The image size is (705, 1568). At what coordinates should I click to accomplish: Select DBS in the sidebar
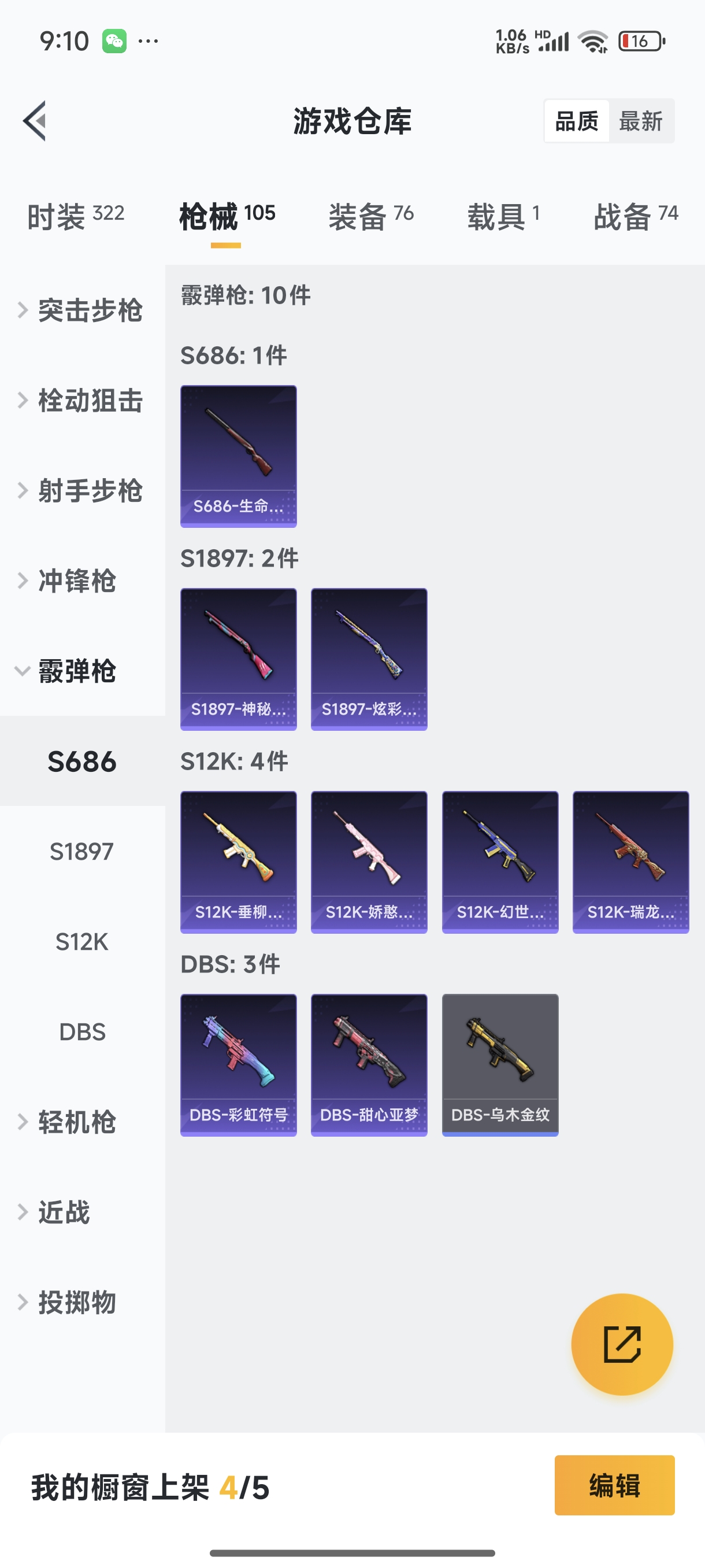(82, 1031)
